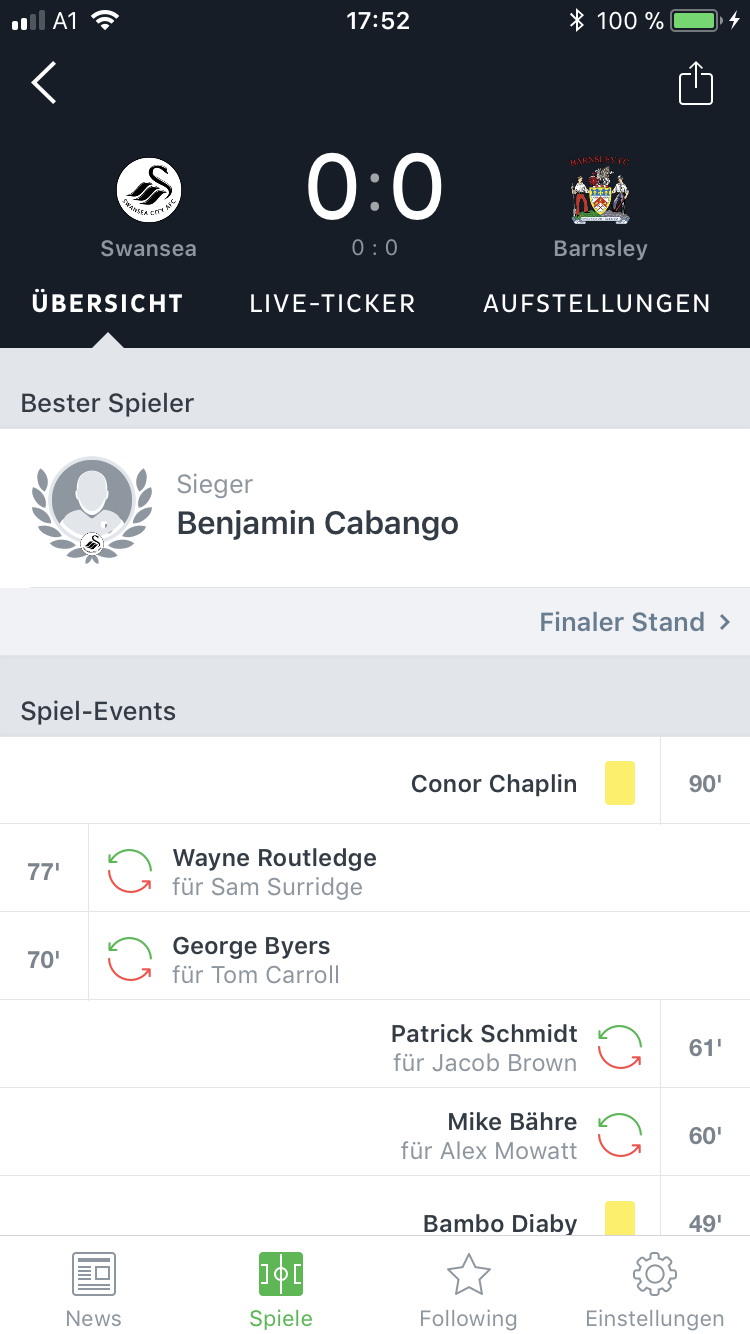Switch to the Live-Ticker tab
Image resolution: width=750 pixels, height=1334 pixels.
[332, 304]
